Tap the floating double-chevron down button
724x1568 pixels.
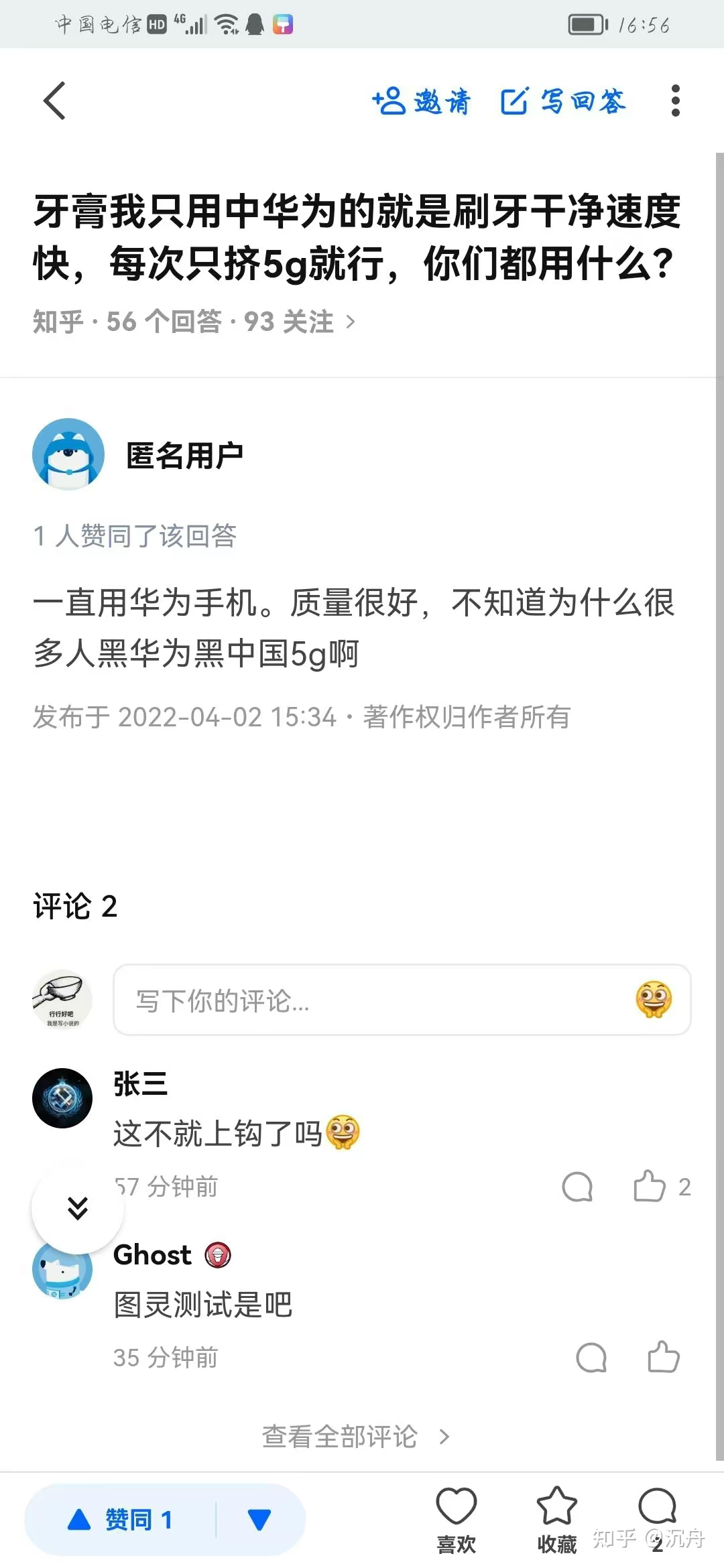click(x=78, y=1208)
